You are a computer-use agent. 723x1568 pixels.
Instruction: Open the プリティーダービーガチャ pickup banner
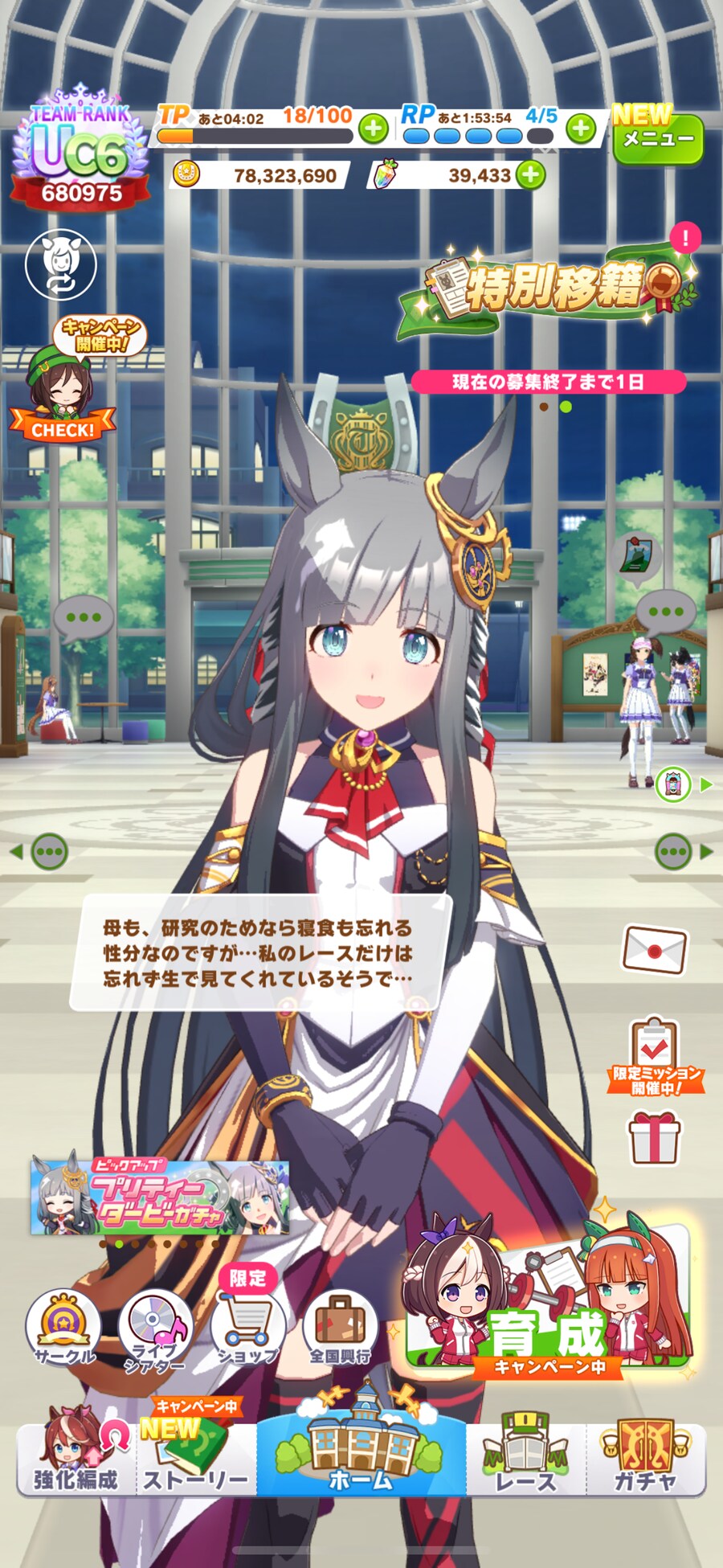(160, 1197)
